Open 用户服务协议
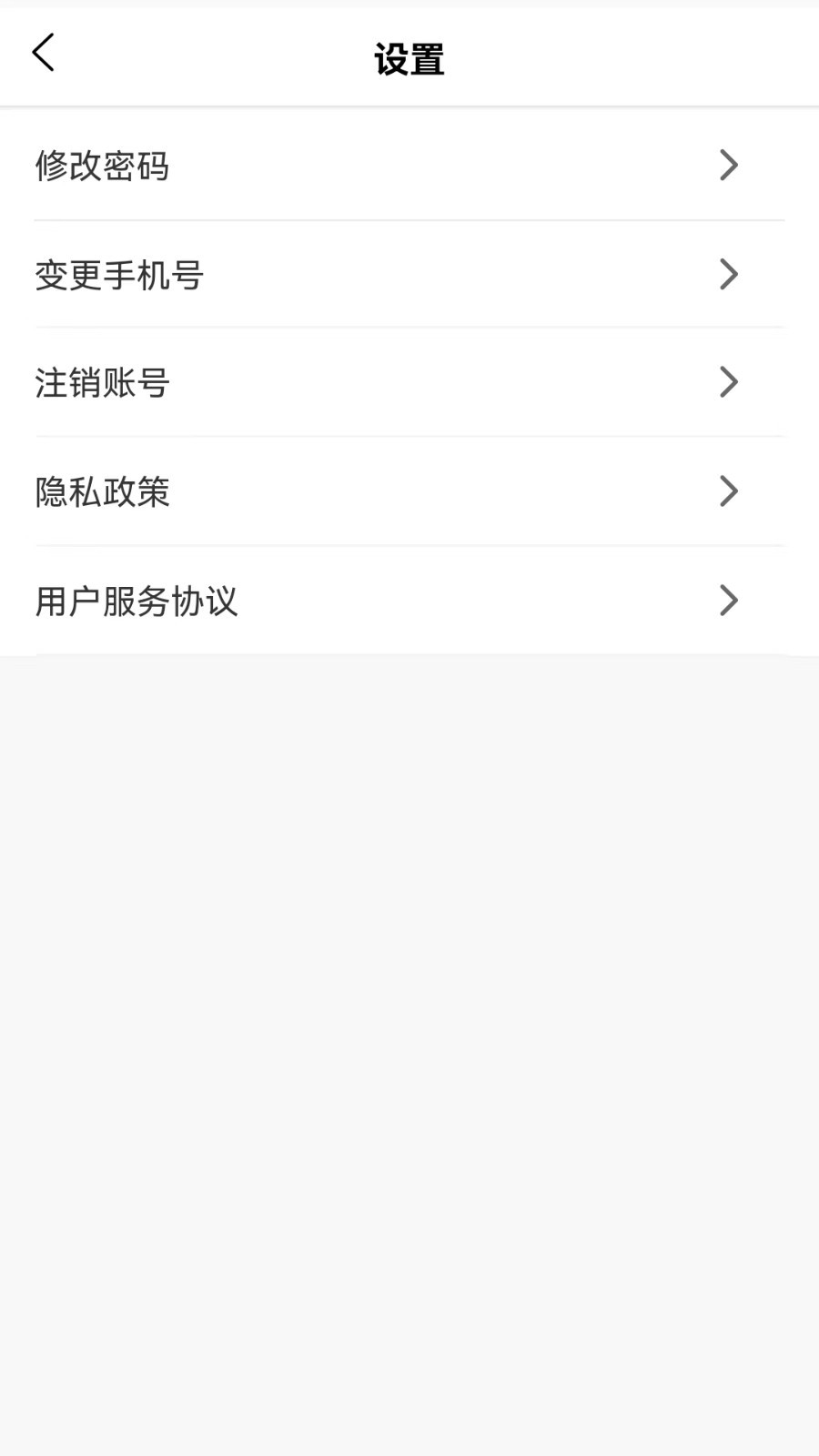This screenshot has width=819, height=1456. (x=409, y=601)
